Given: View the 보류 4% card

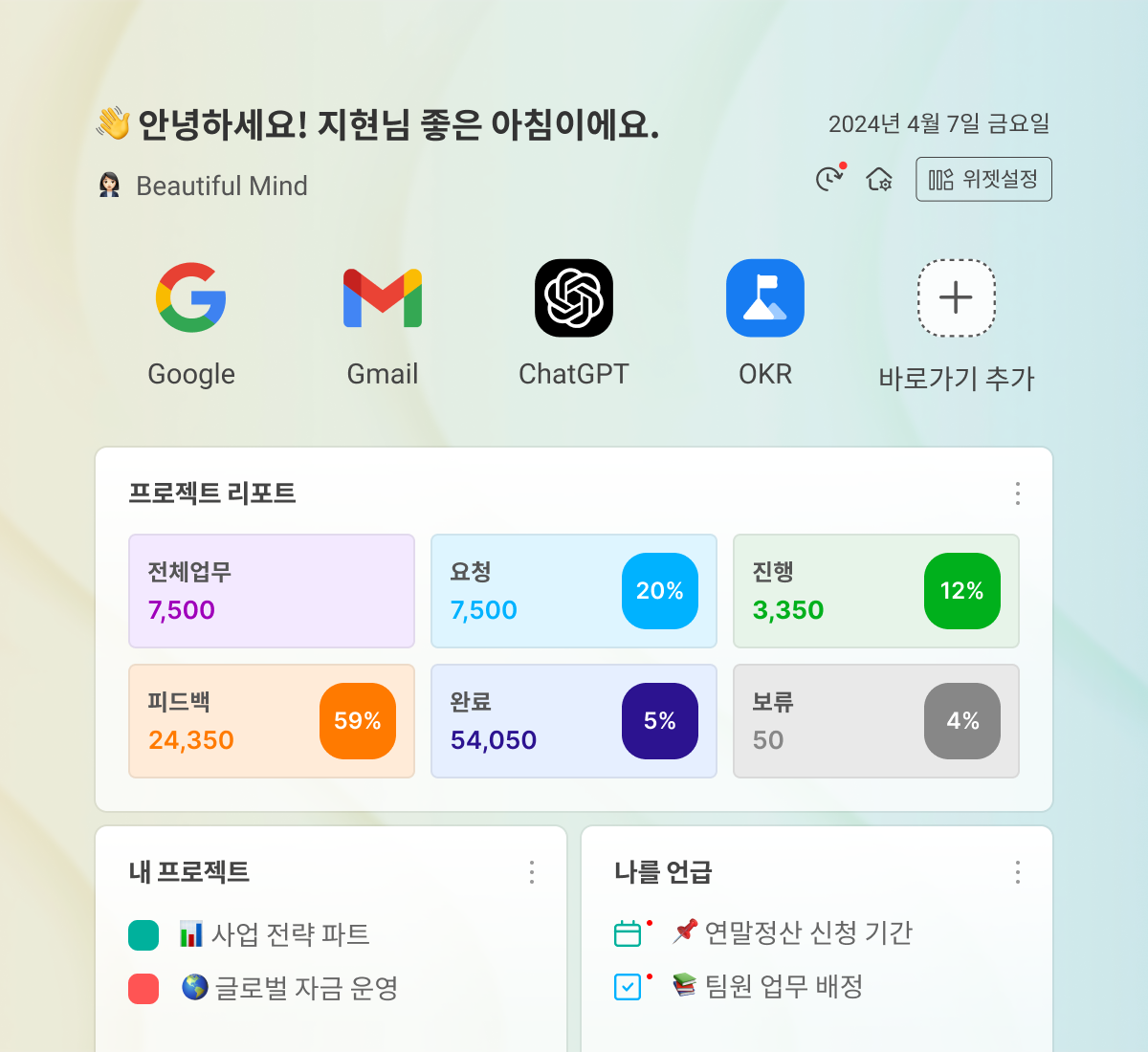Looking at the screenshot, I should click(x=876, y=721).
